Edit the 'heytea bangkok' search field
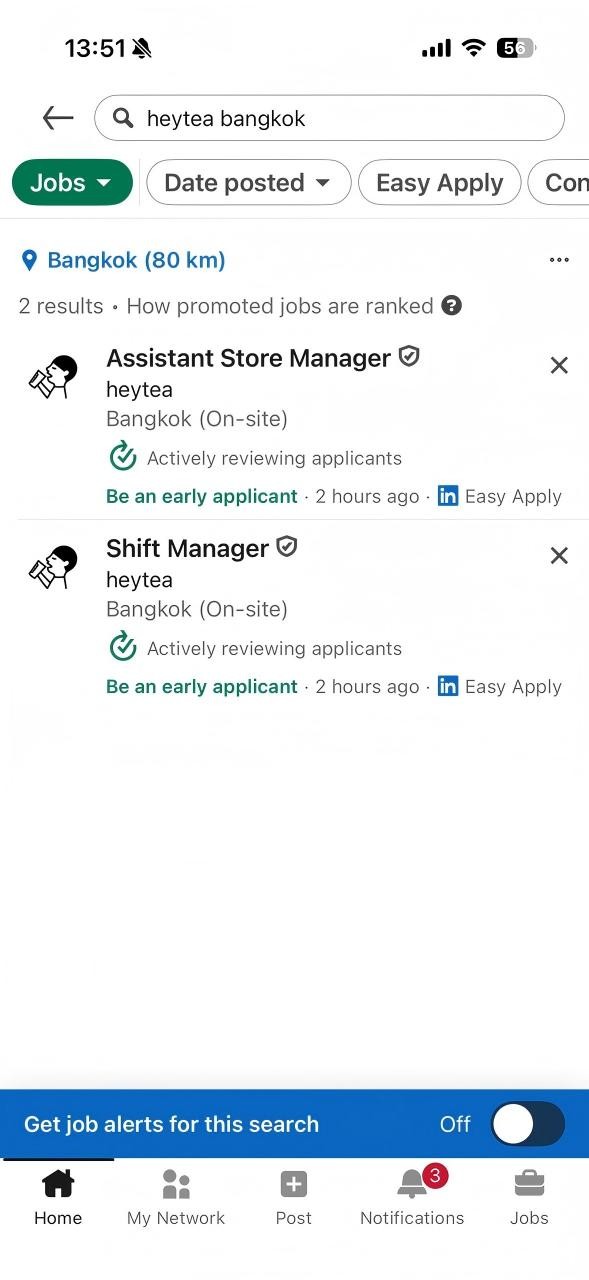 point(329,118)
